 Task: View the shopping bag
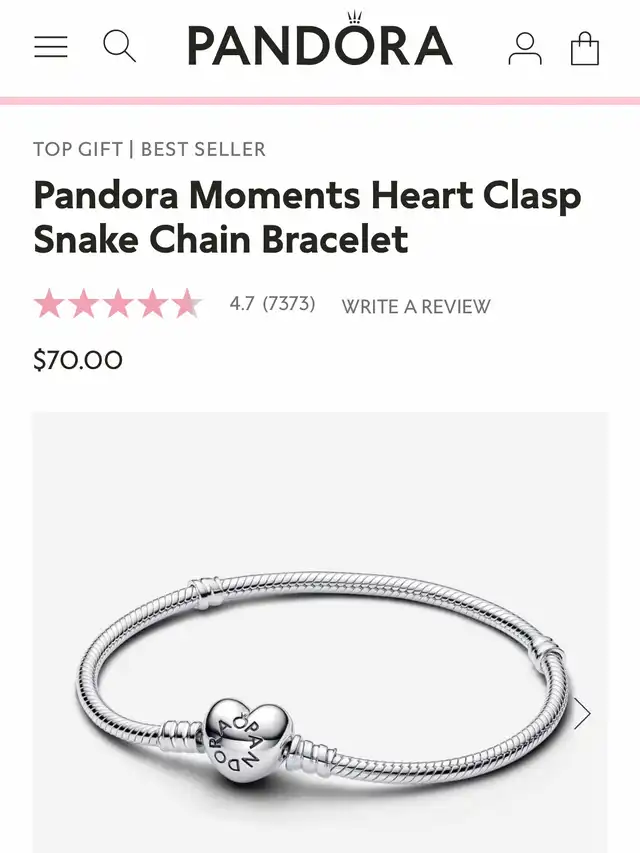pos(585,48)
